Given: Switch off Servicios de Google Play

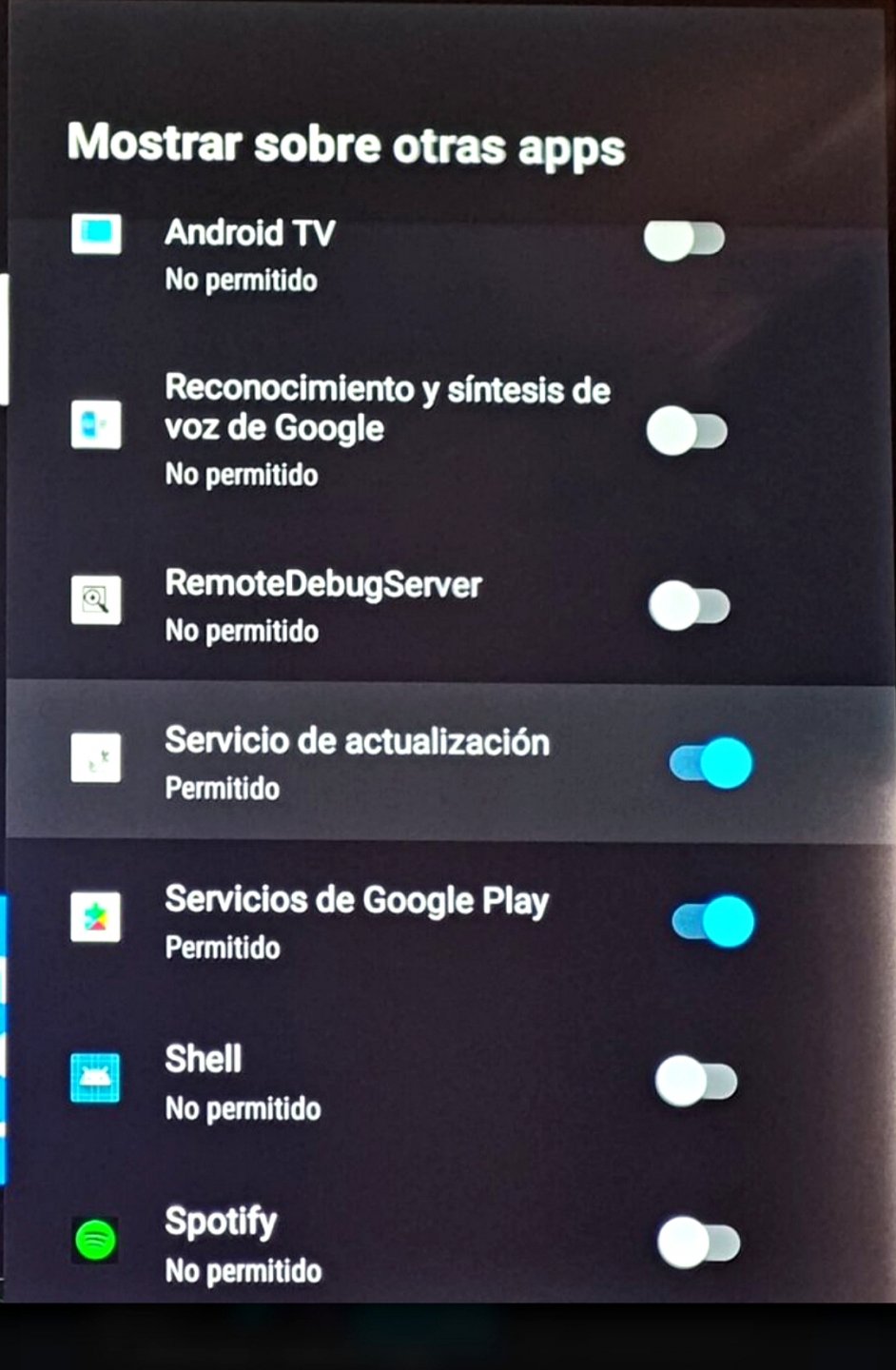Looking at the screenshot, I should (712, 921).
